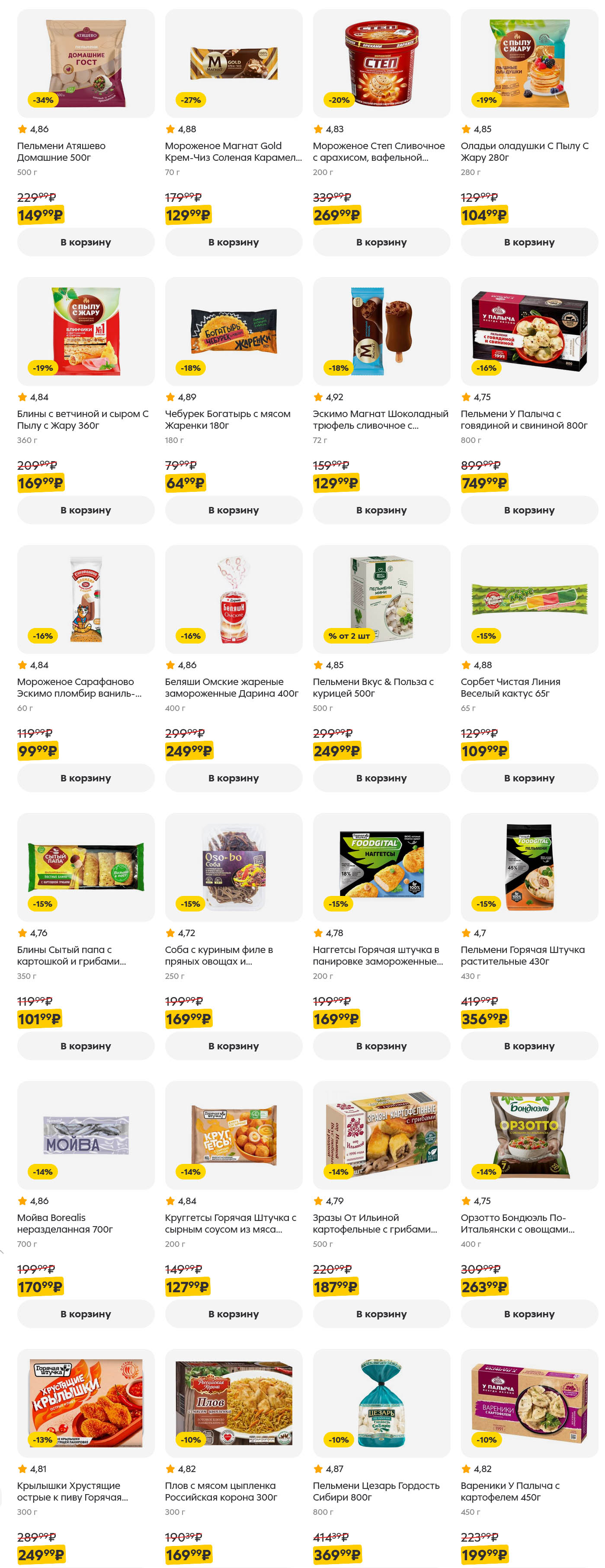The height and width of the screenshot is (1568, 605).
Task: Add Мороженое Магнат Gold to cart
Action: pos(234,242)
